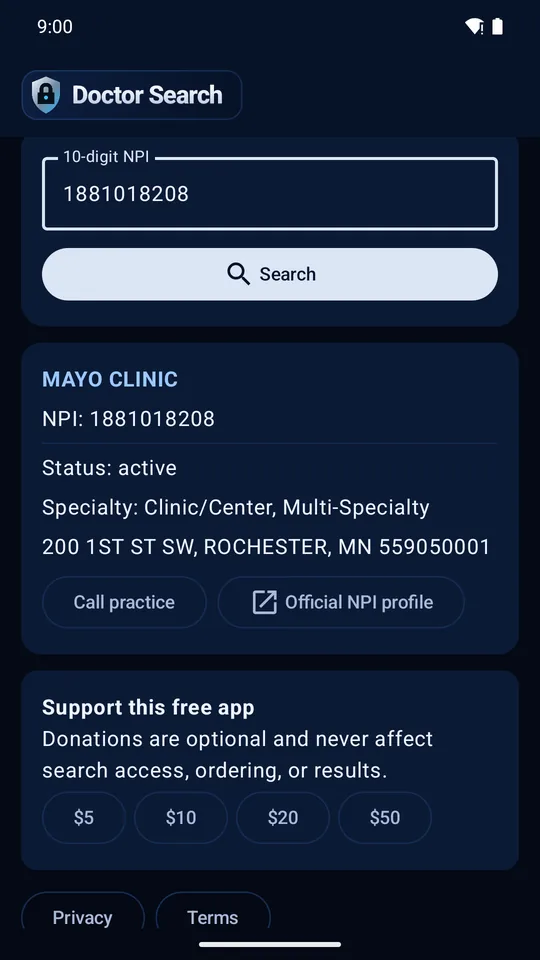This screenshot has height=960, width=540.
Task: Donate $5 to support the app
Action: click(x=84, y=817)
